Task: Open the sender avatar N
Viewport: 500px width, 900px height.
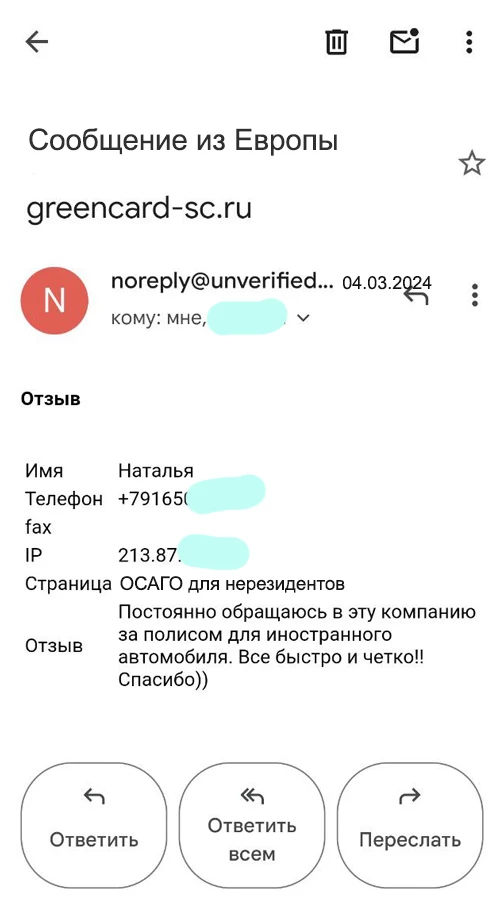Action: pos(55,301)
